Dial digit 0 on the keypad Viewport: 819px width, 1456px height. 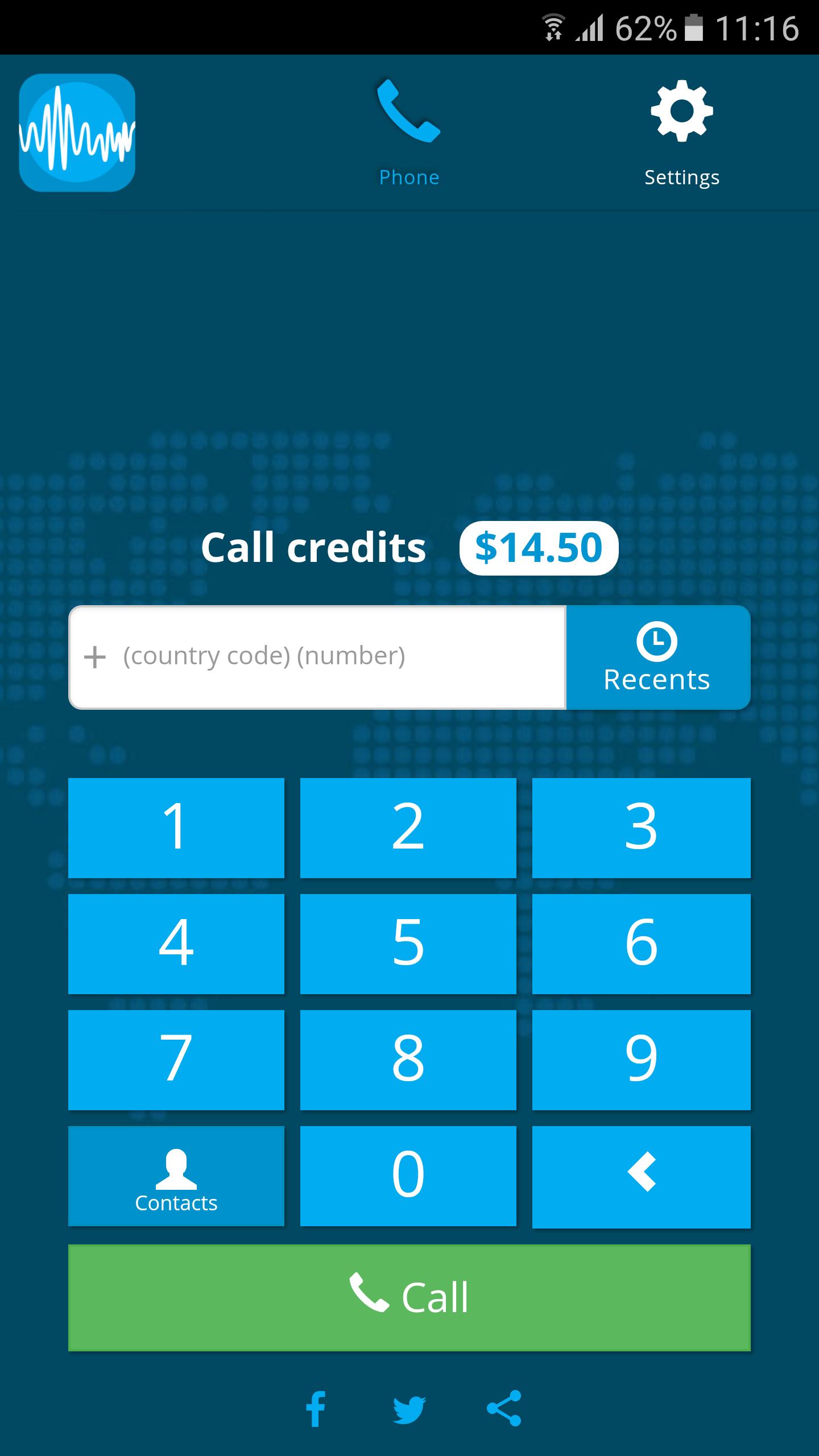pyautogui.click(x=408, y=1176)
